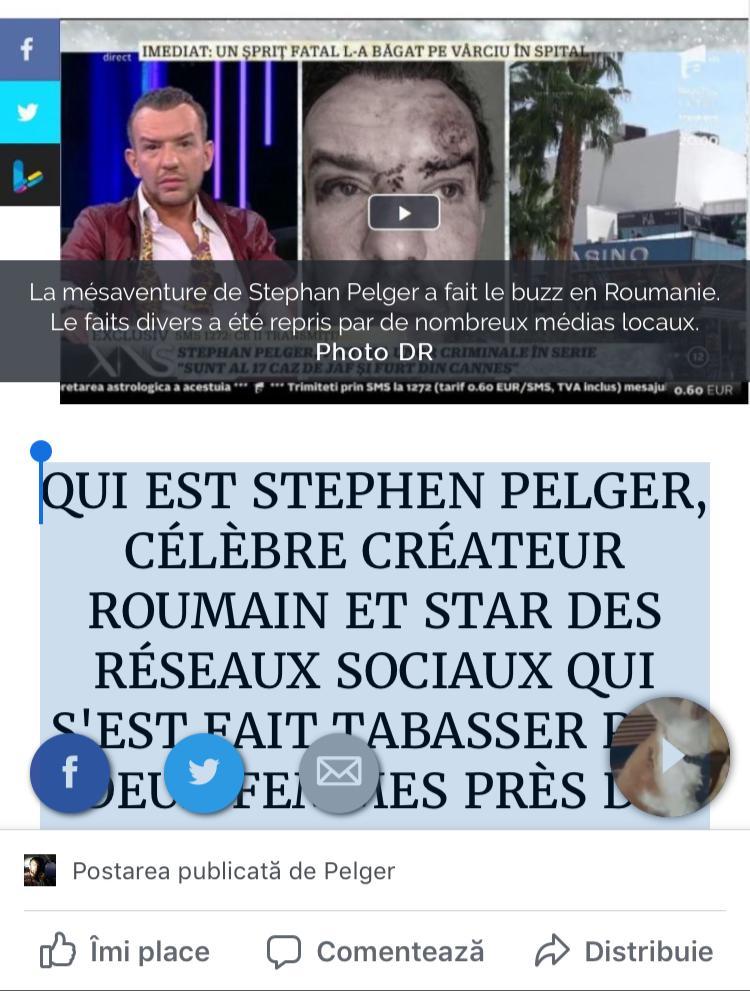Screen dimensions: 750x991
Task: Play the video in the article image
Action: [404, 212]
